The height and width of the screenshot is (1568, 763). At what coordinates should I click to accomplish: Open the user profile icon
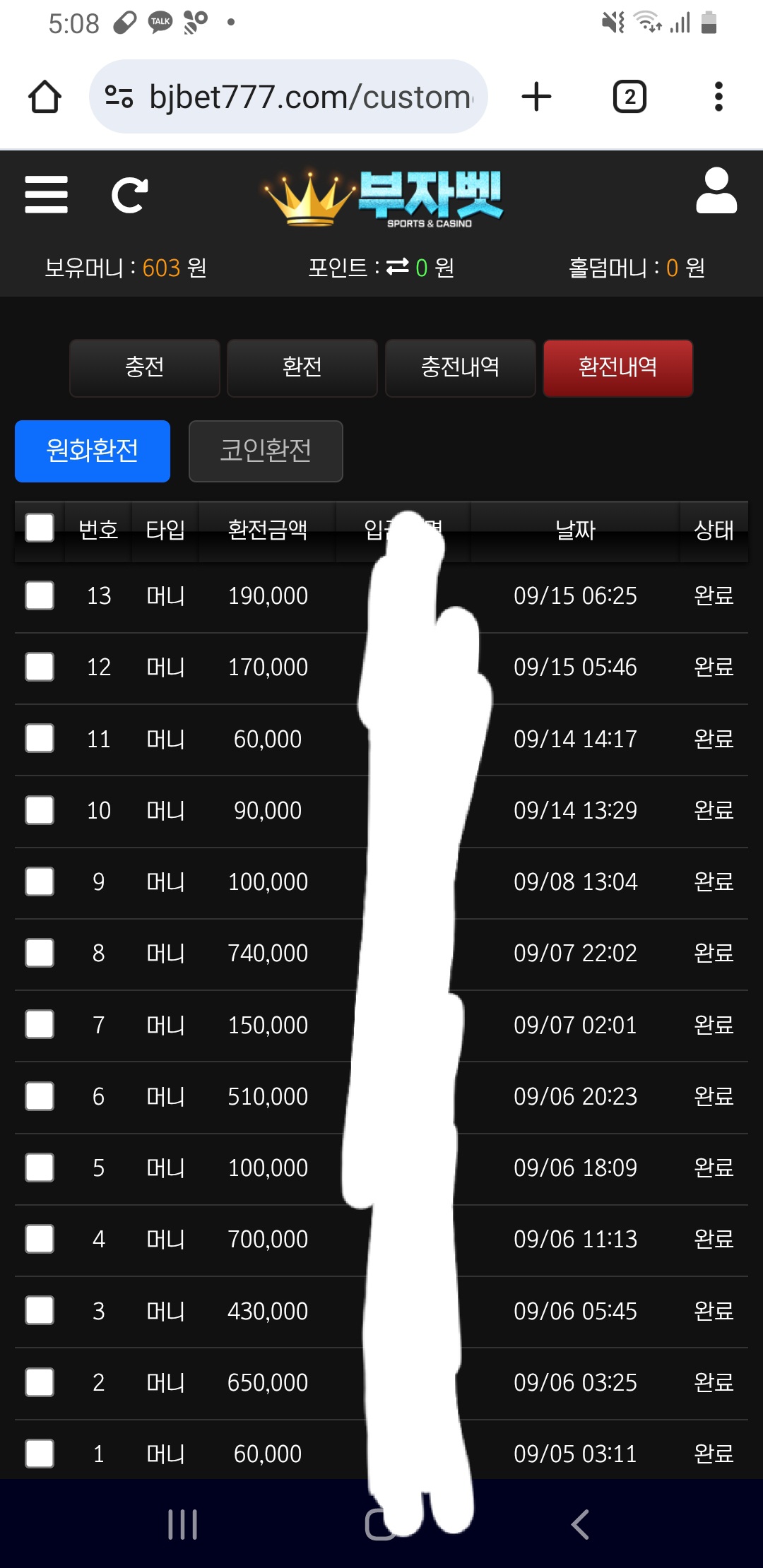point(716,191)
